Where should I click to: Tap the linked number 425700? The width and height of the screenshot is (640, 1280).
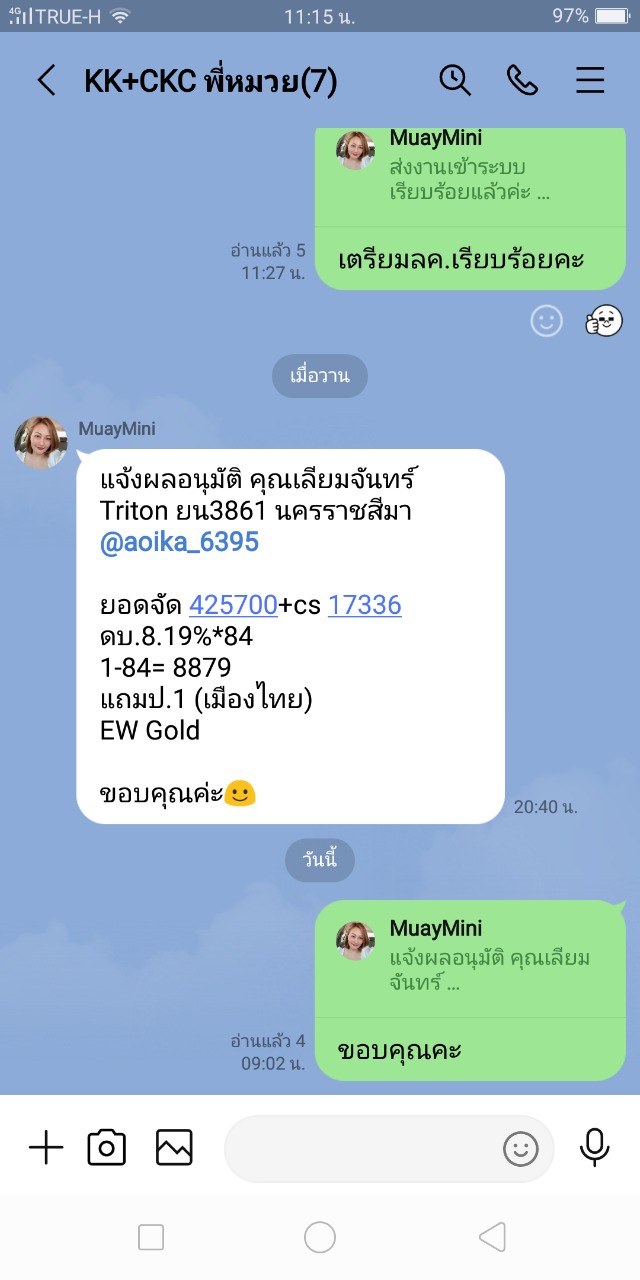tap(233, 605)
